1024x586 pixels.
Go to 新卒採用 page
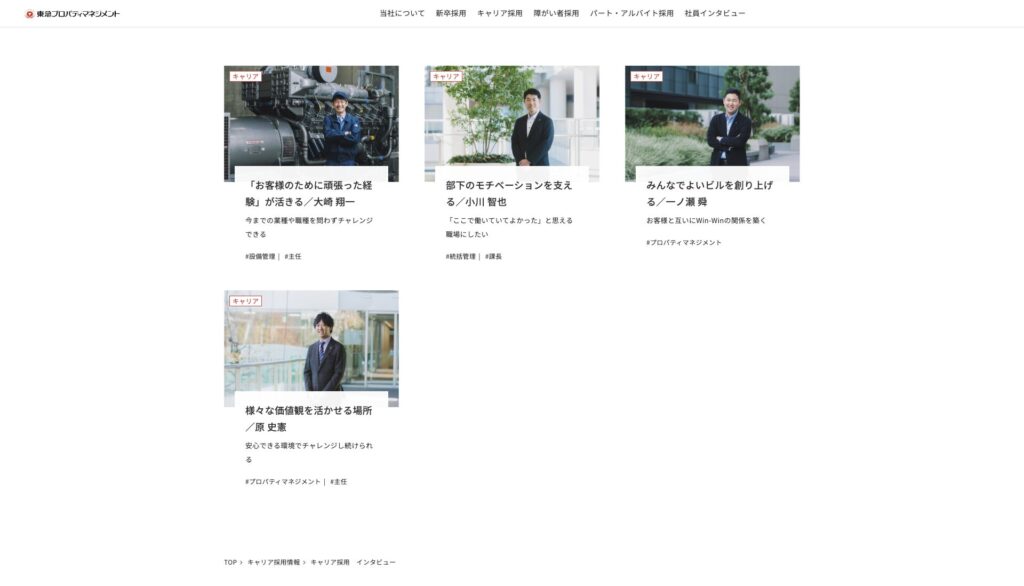(x=450, y=13)
